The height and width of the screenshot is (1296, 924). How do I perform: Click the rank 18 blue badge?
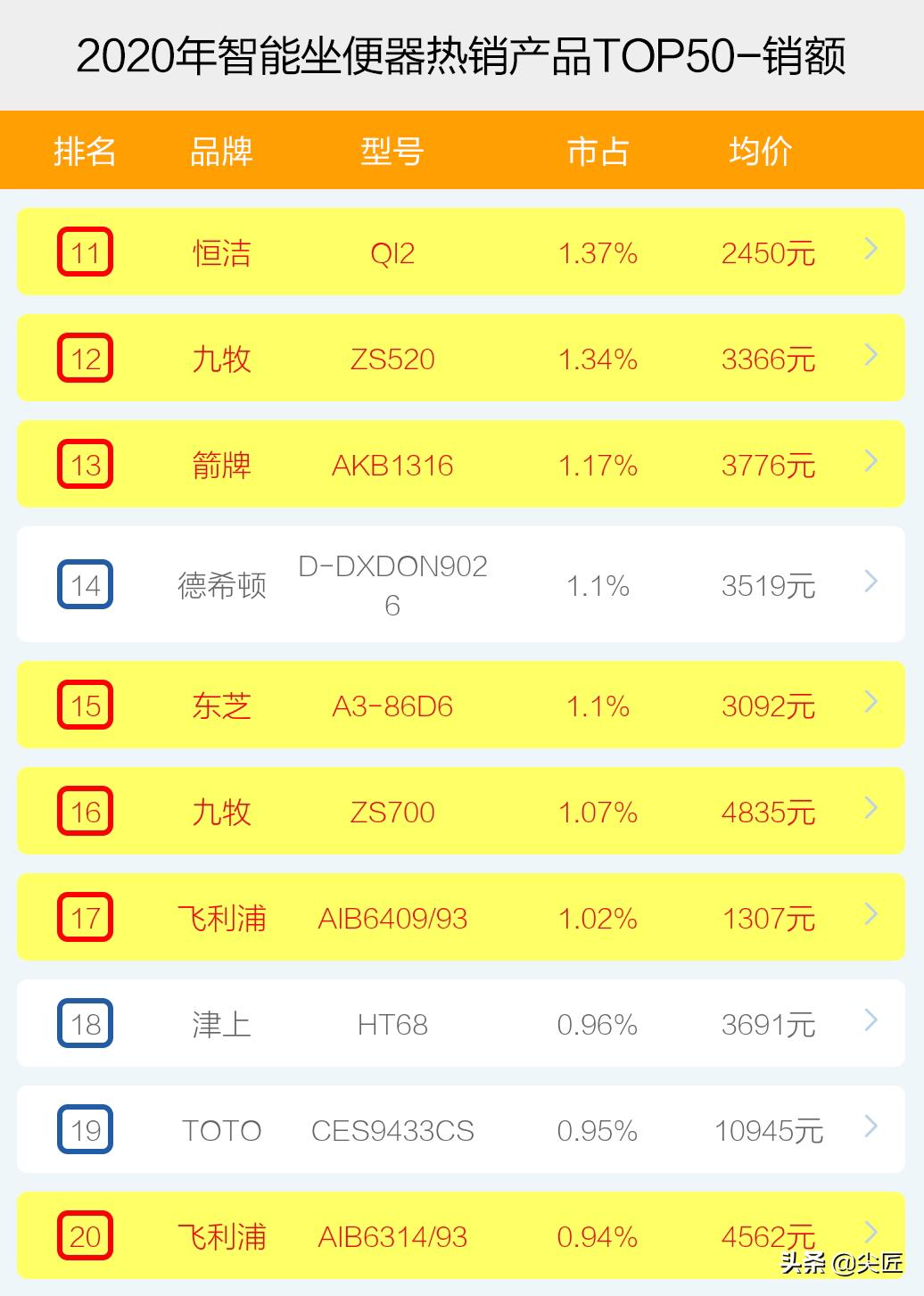coord(85,1024)
